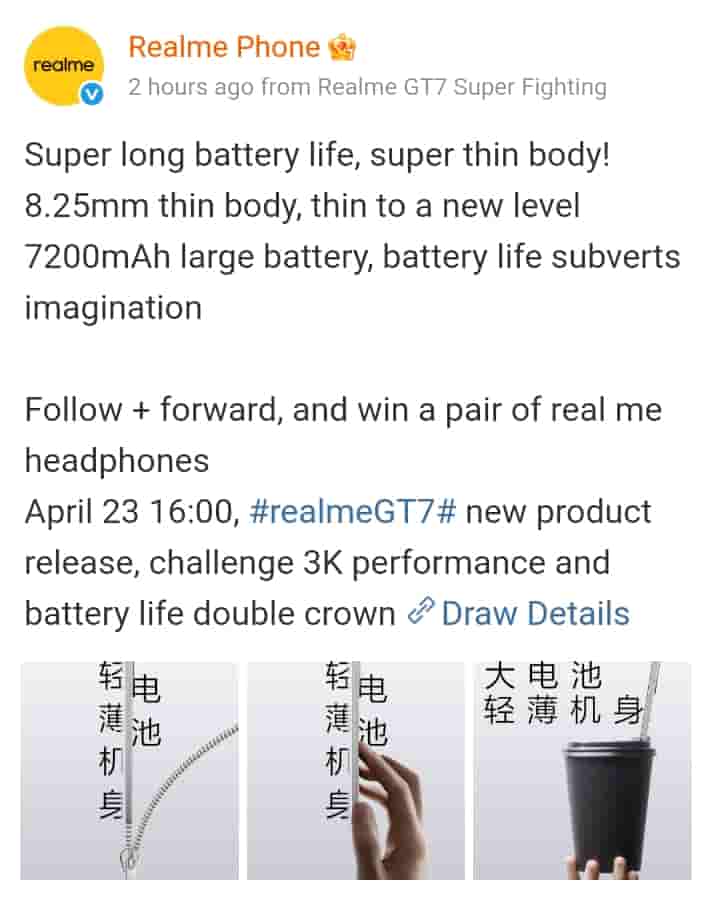The width and height of the screenshot is (720, 905).
Task: Open the Draw Details link
Action: tap(534, 613)
